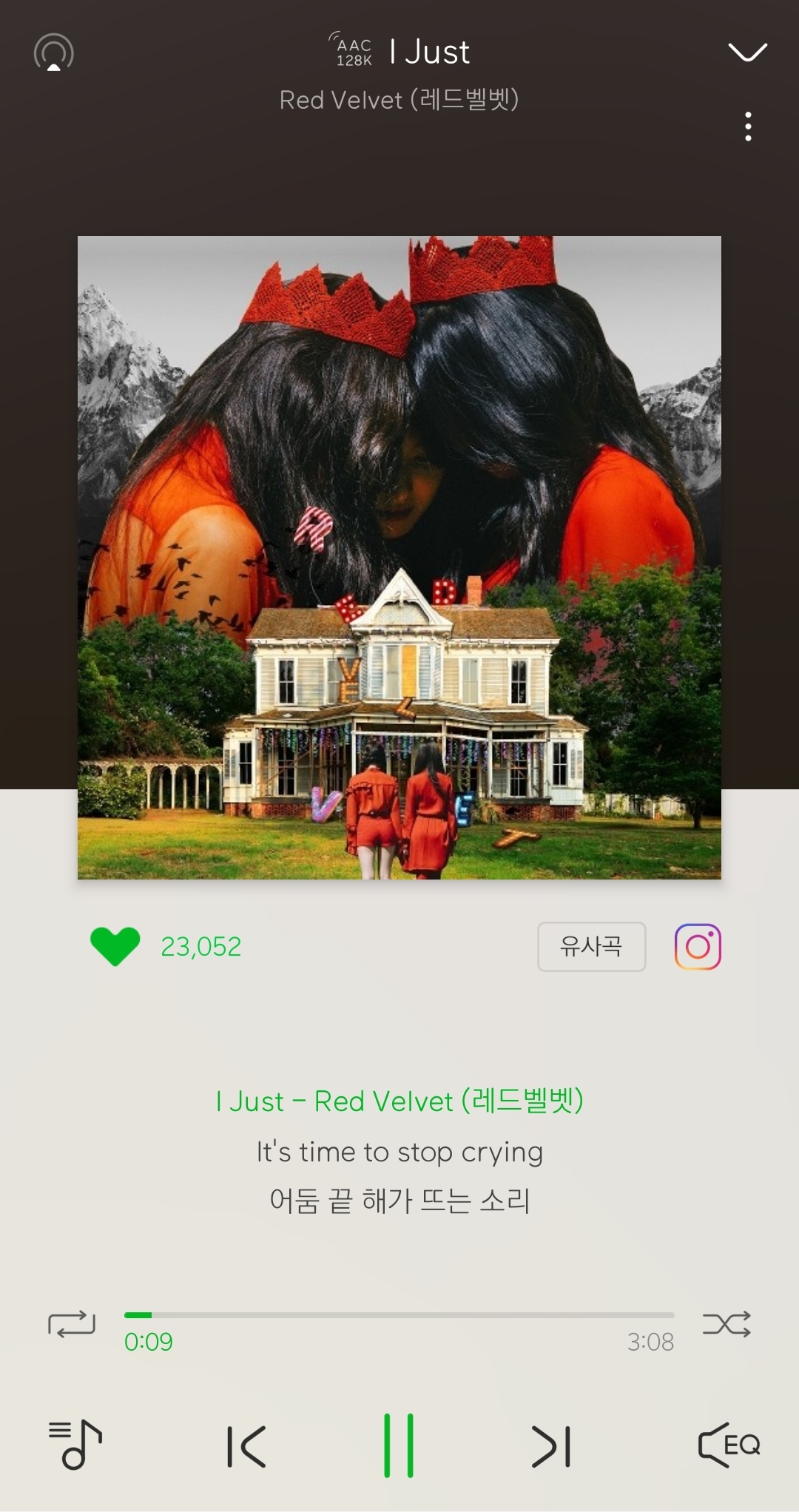Toggle repeat mode

[72, 1323]
